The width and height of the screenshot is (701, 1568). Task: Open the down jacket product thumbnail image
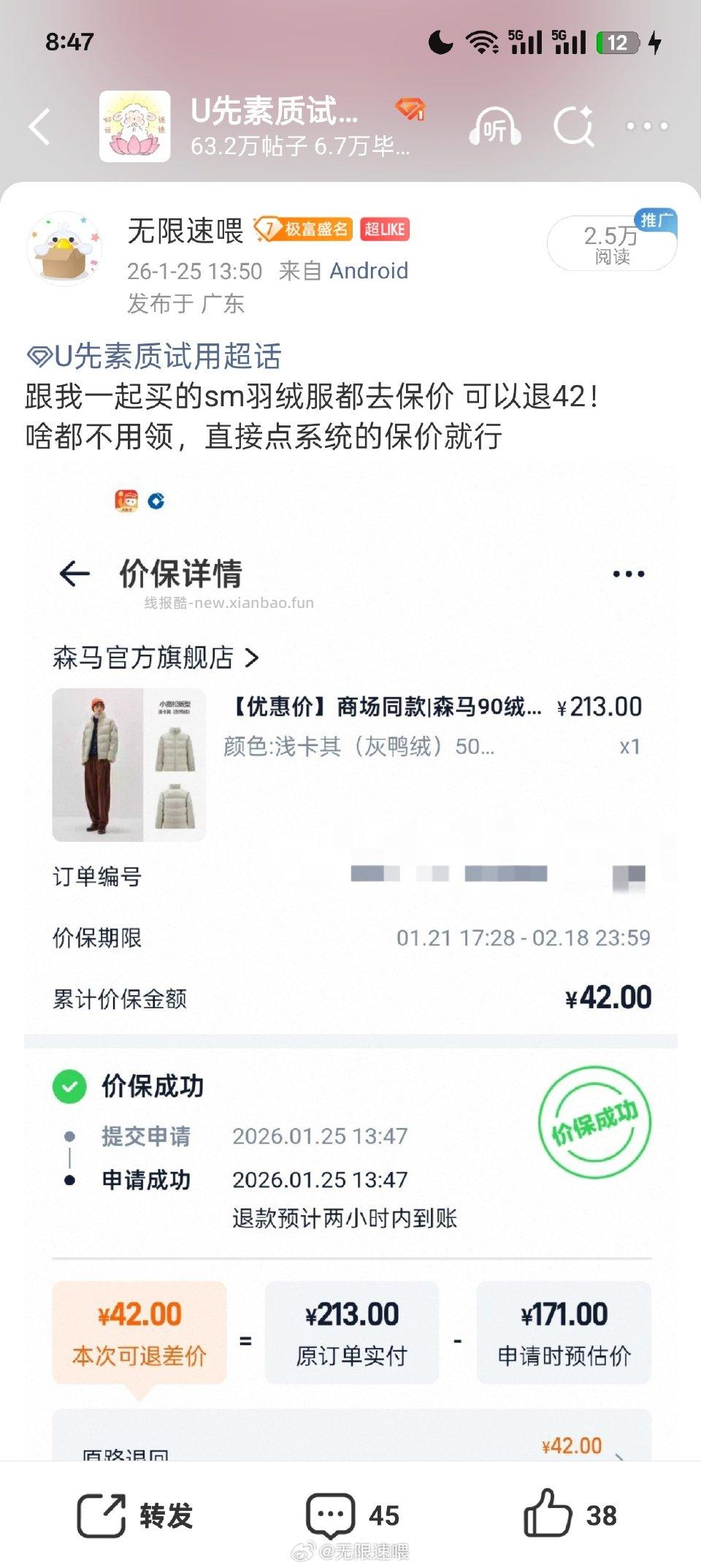tap(129, 764)
